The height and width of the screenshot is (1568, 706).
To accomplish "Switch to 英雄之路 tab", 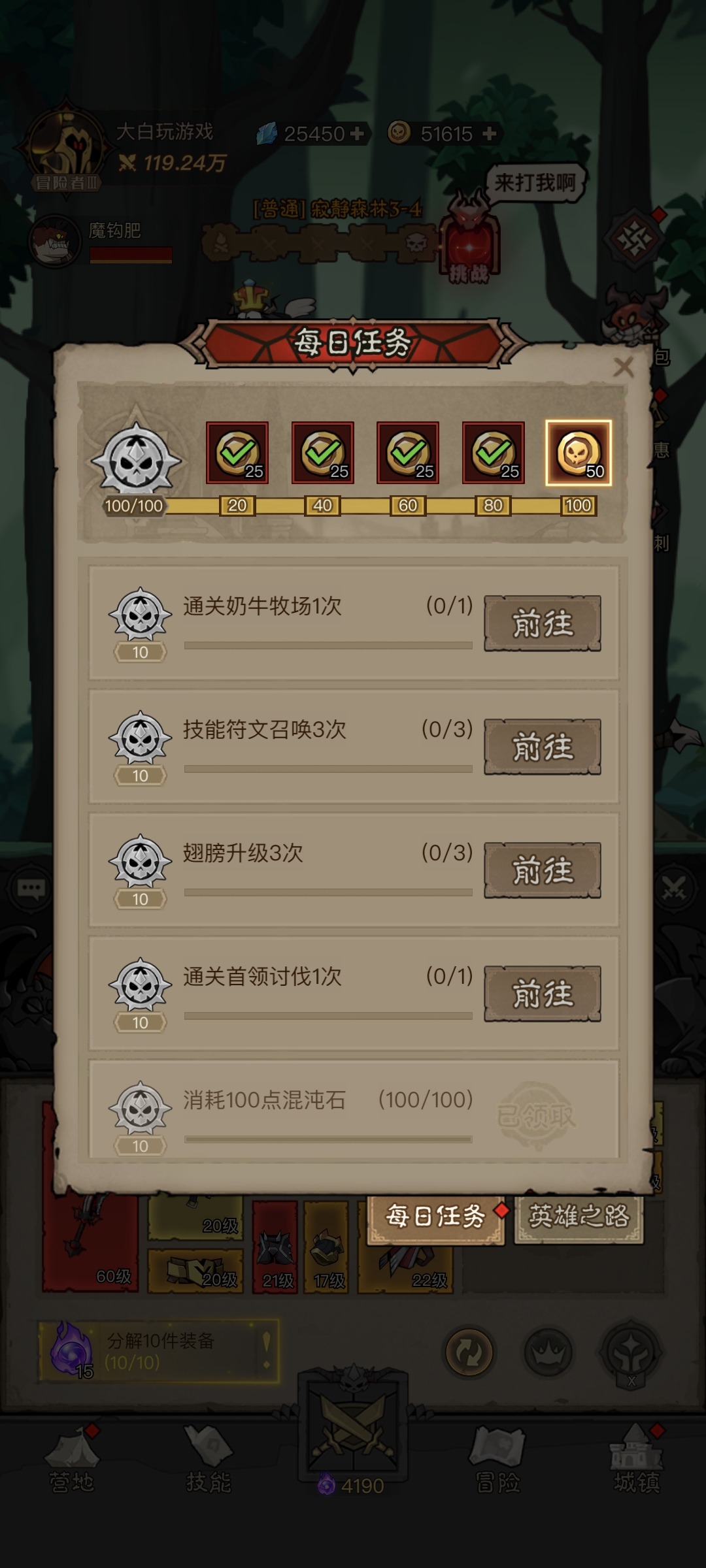I will [x=579, y=1217].
